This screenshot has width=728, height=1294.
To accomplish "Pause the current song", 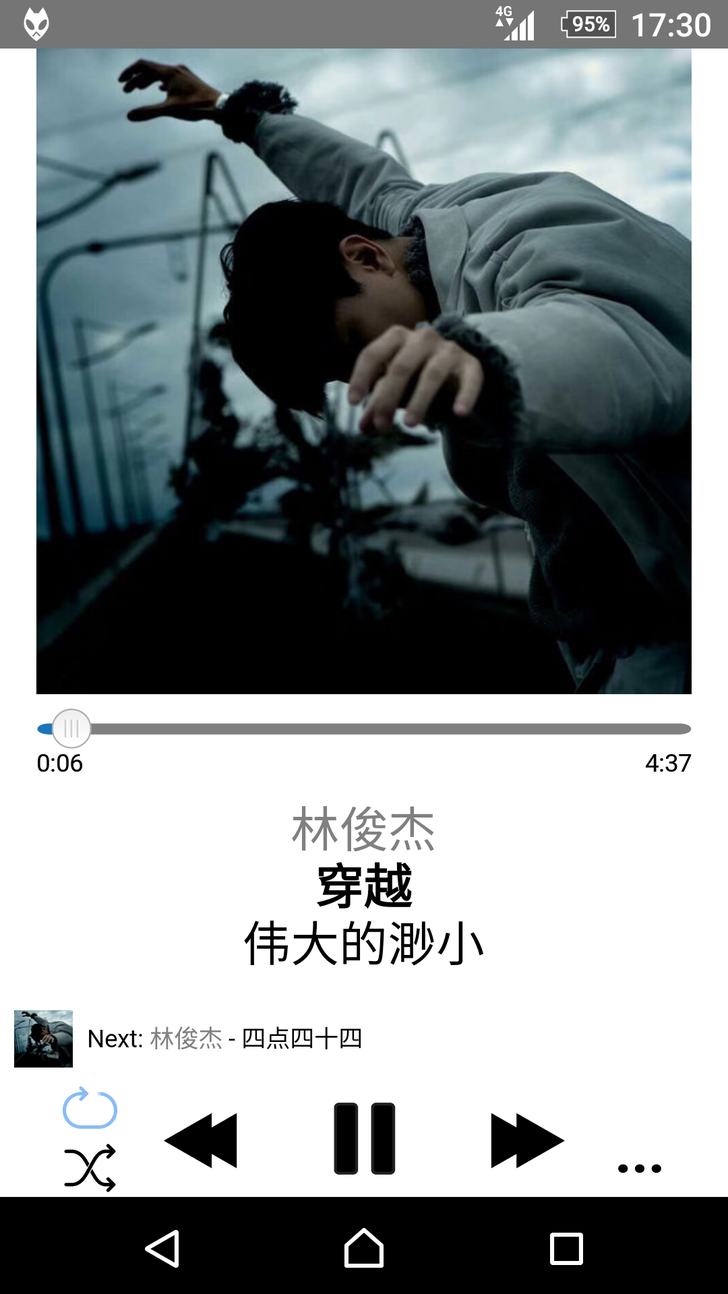I will click(364, 1138).
